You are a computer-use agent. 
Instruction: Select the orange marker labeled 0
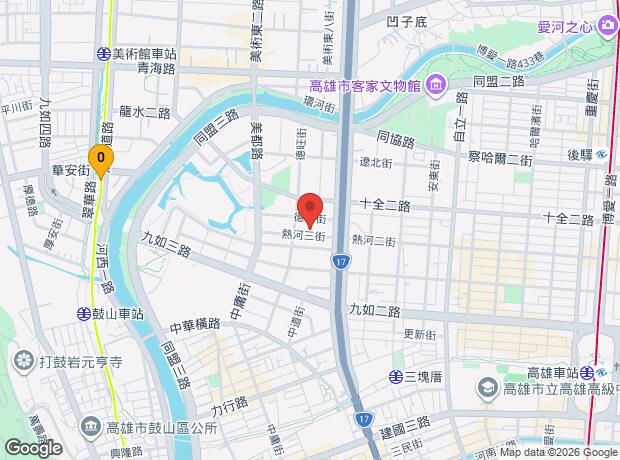coord(101,161)
